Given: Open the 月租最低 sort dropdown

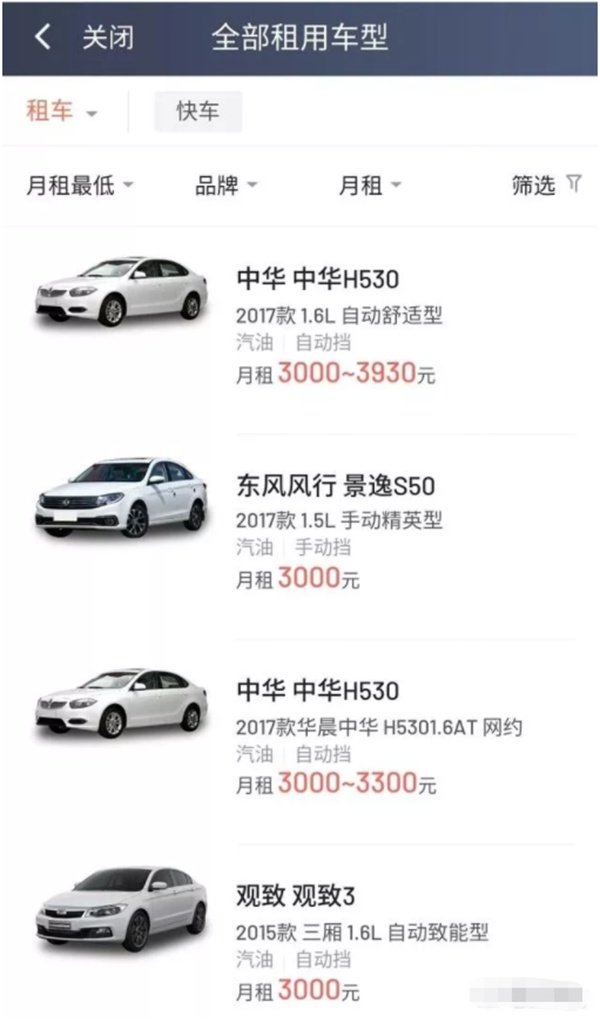Looking at the screenshot, I should (79, 185).
